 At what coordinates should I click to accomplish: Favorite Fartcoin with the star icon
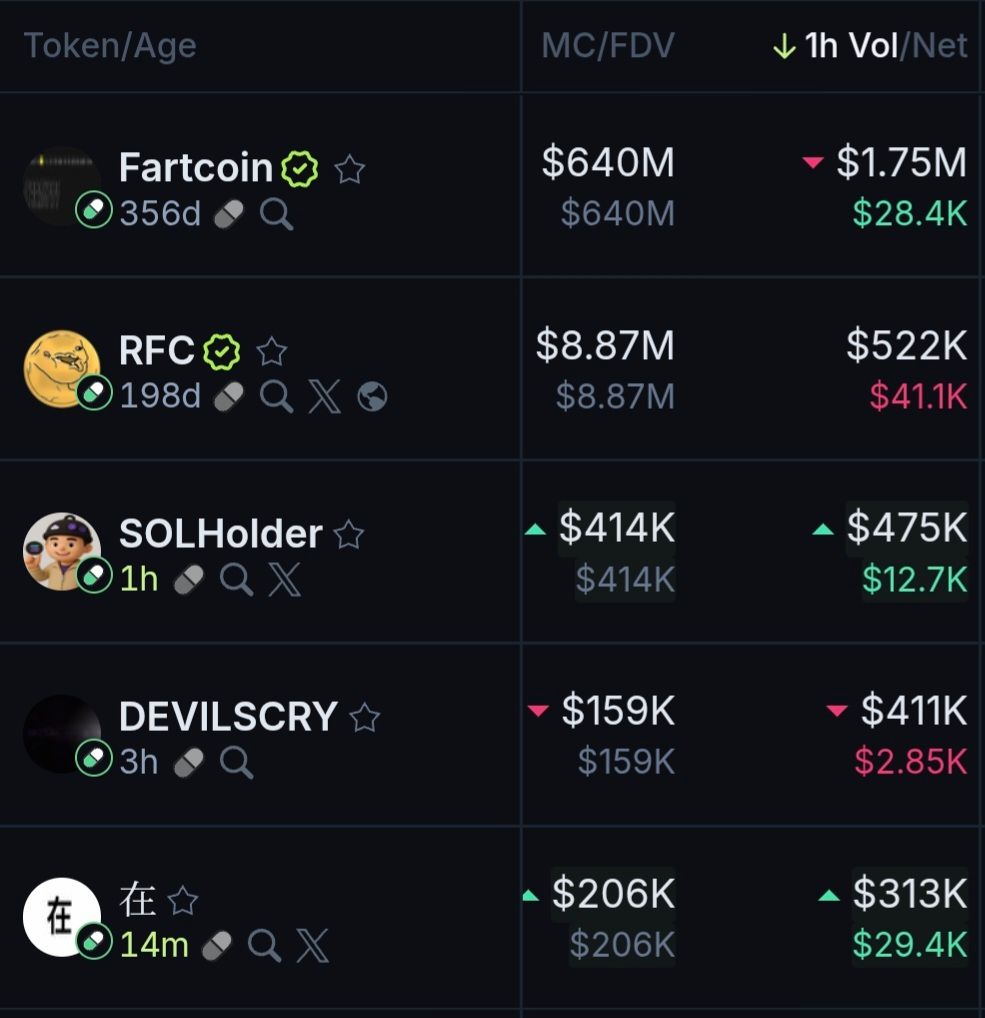pos(349,170)
